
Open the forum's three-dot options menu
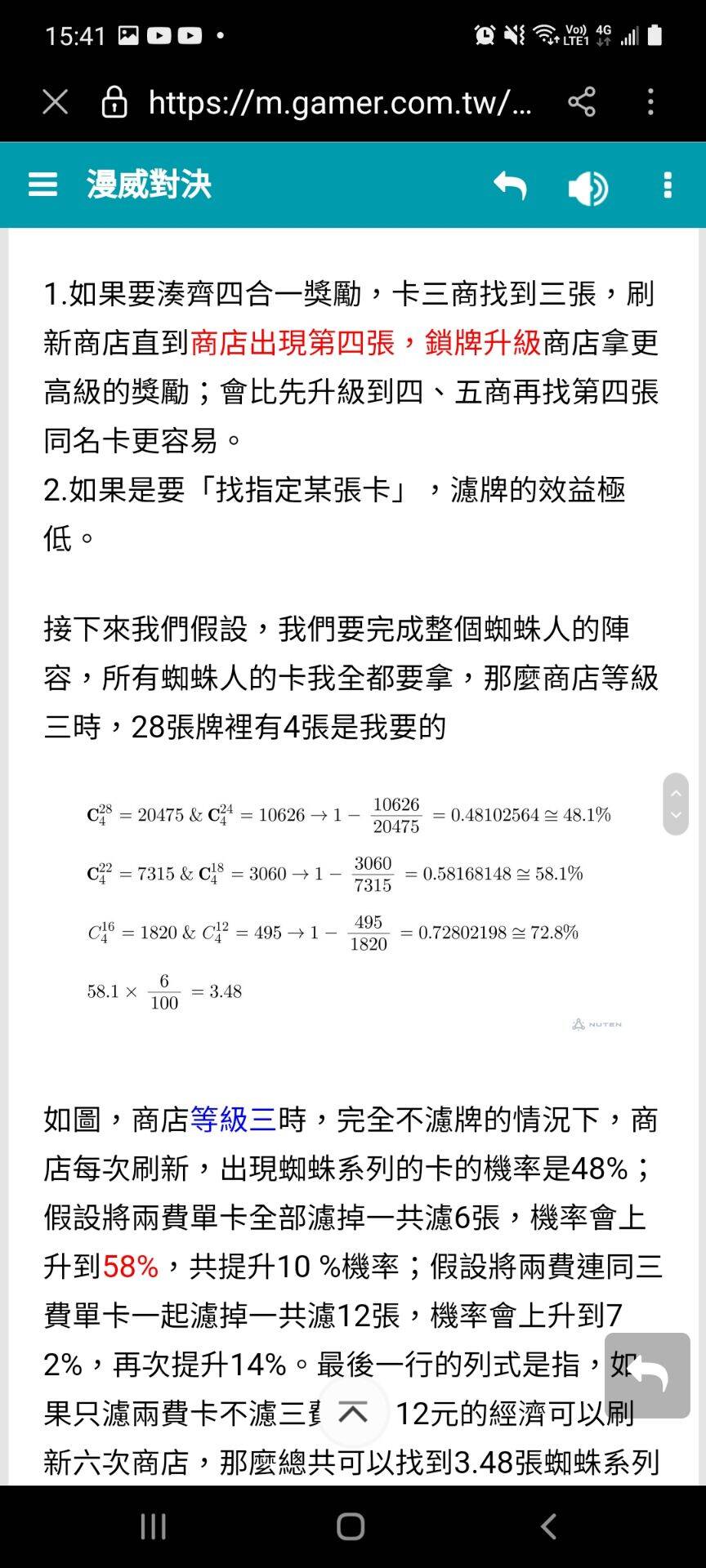668,185
